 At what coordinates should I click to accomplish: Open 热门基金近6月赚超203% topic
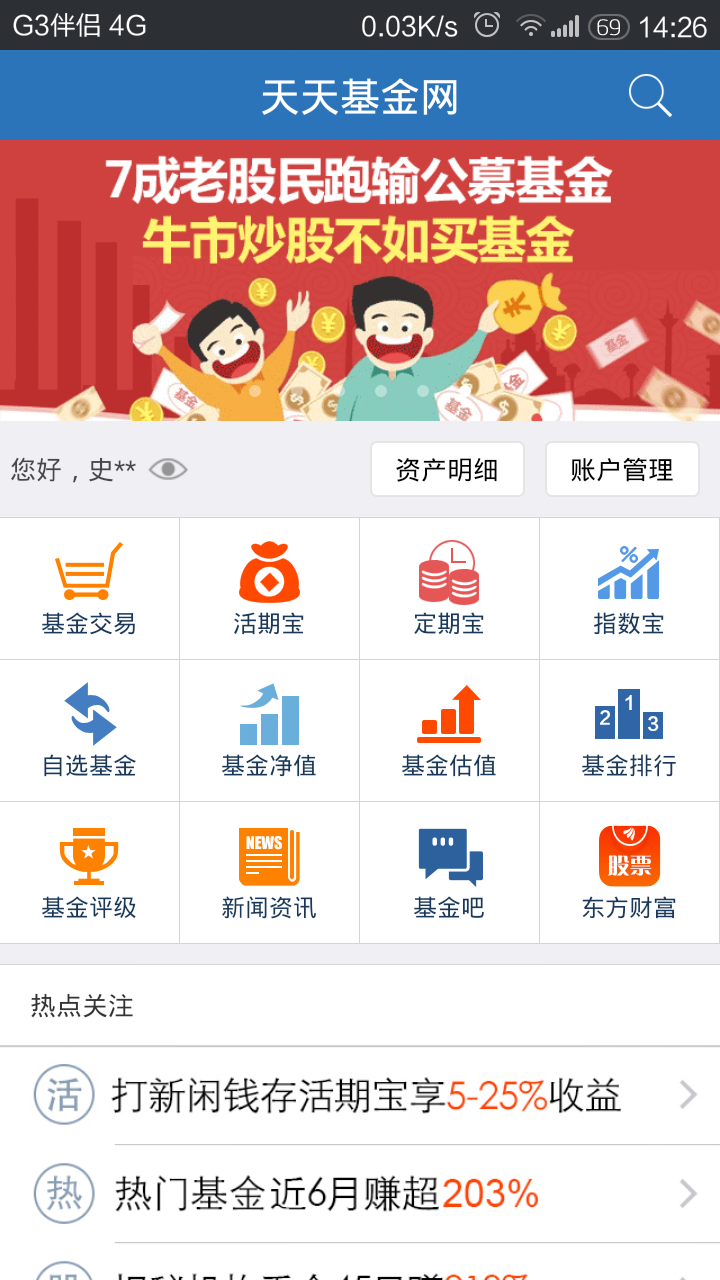pyautogui.click(x=365, y=1193)
